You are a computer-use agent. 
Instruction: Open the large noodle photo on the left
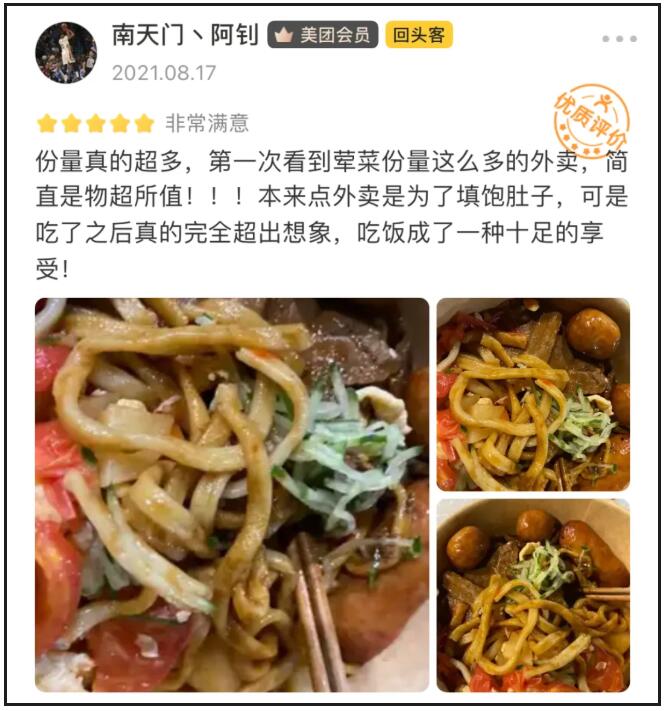pyautogui.click(x=232, y=495)
